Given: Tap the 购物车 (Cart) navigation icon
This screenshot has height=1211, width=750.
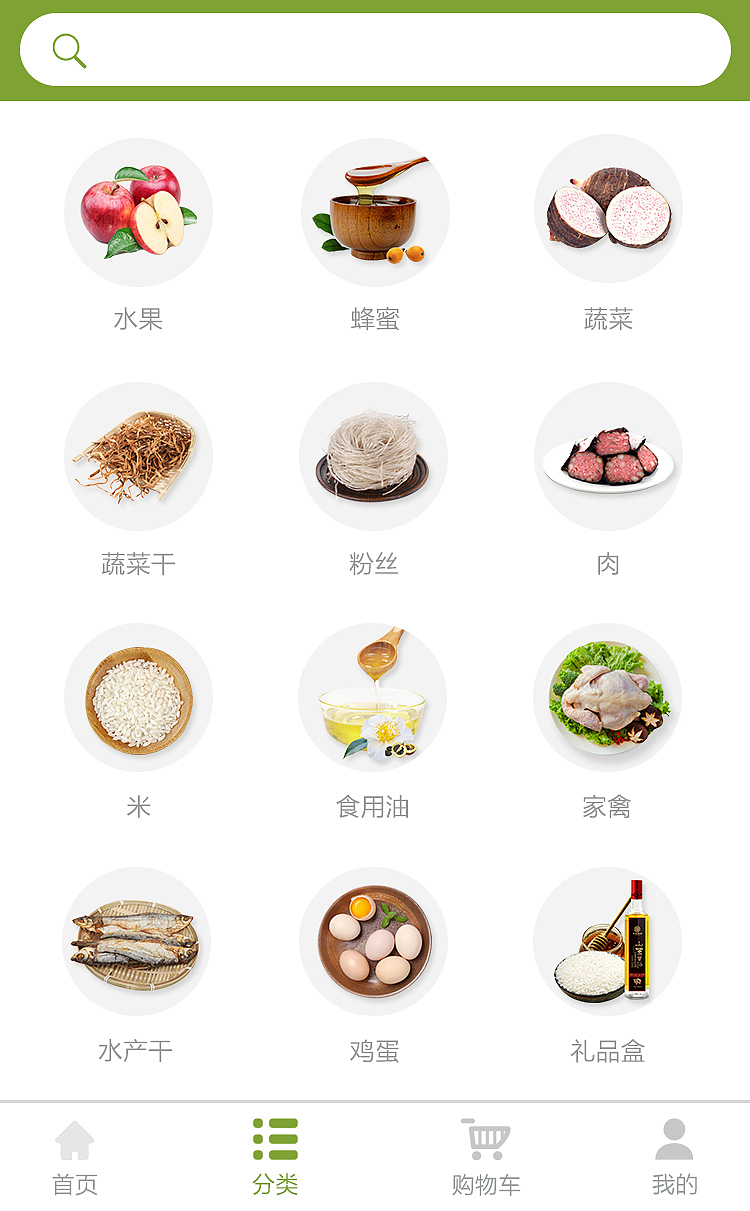Looking at the screenshot, I should point(486,1137).
